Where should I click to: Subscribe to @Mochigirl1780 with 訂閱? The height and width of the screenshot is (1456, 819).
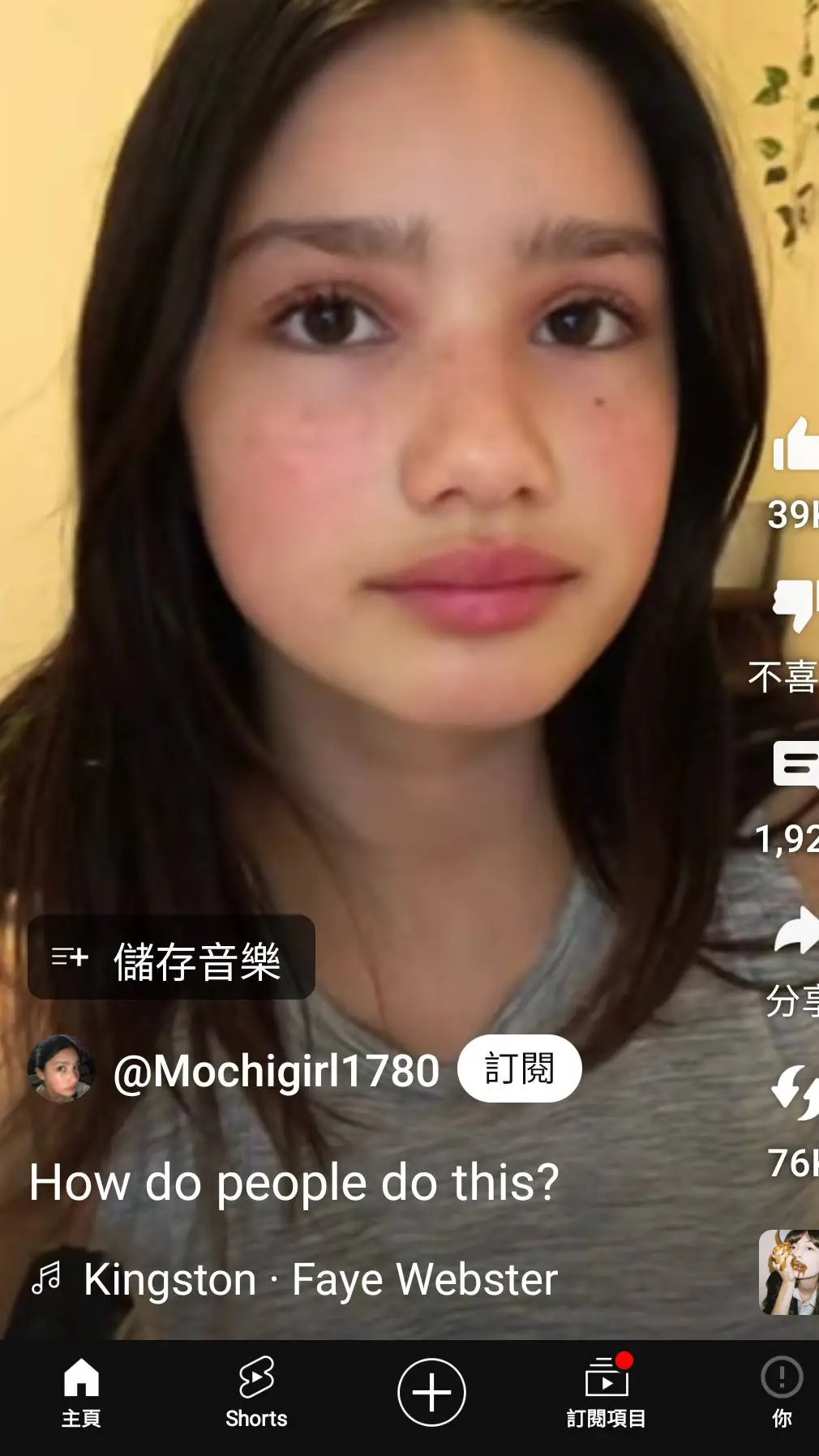[x=519, y=1068]
